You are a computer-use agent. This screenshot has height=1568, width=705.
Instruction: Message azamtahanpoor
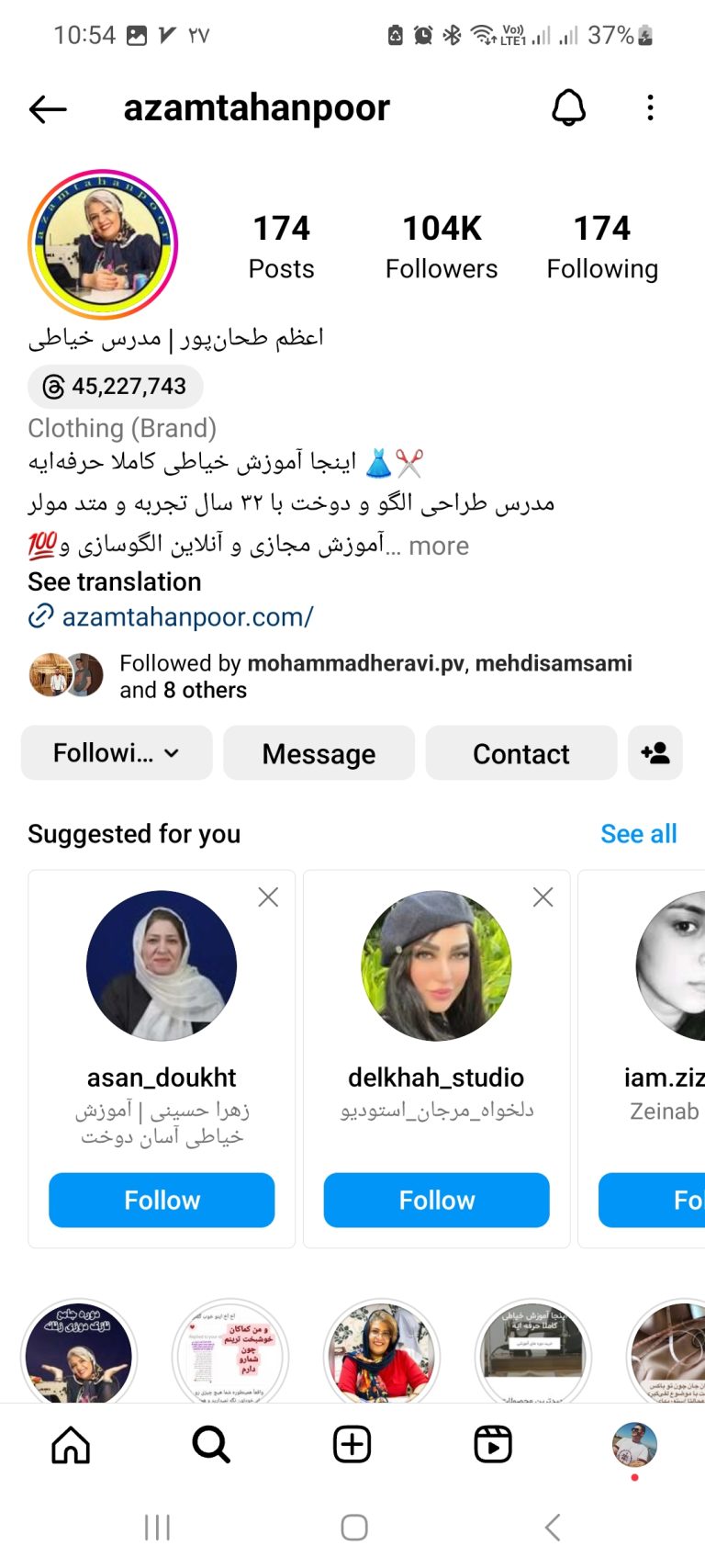[x=319, y=753]
